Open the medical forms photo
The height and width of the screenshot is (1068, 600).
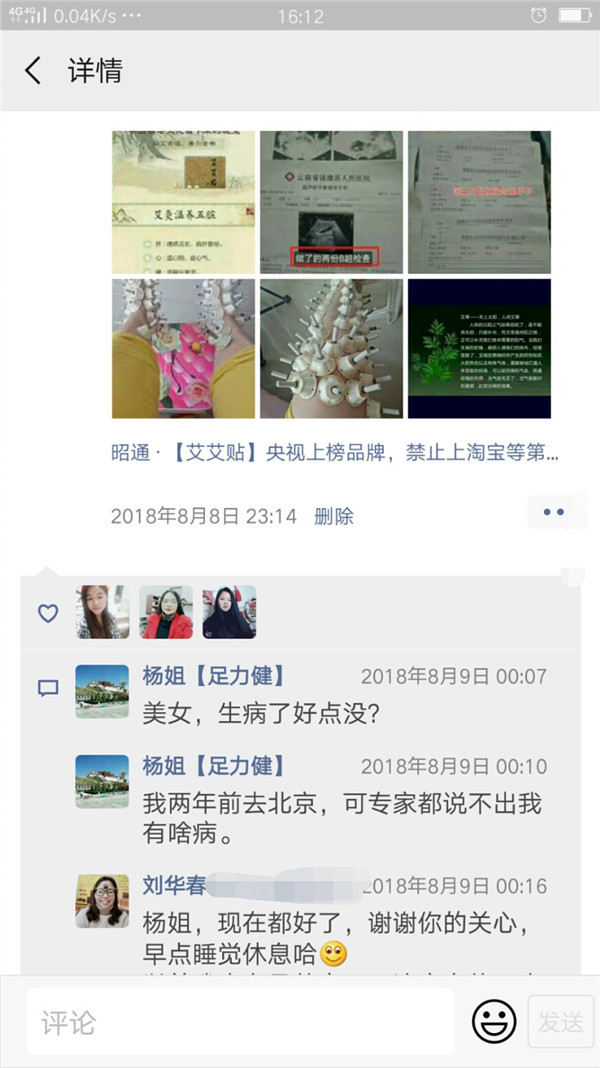pos(479,202)
